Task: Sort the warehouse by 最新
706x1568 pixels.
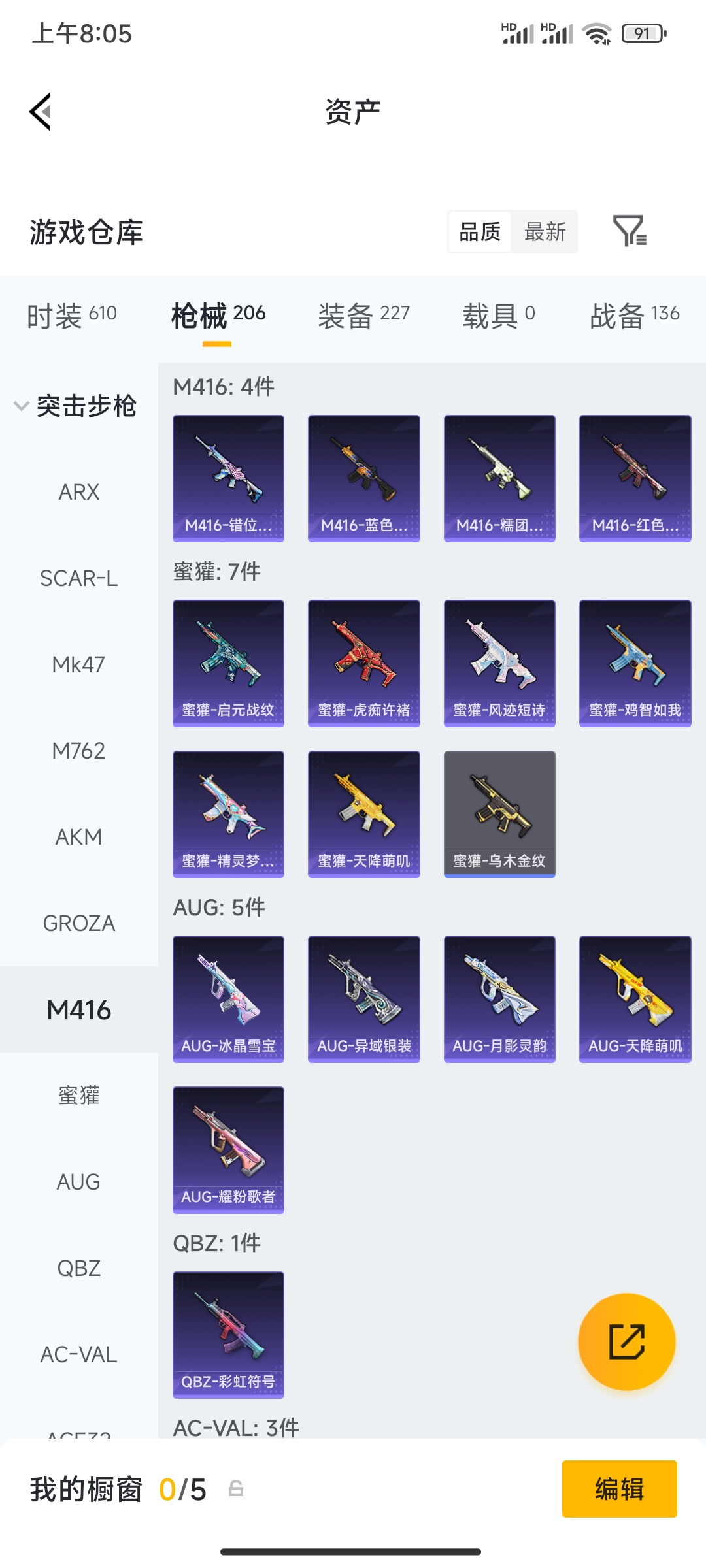Action: coord(545,232)
